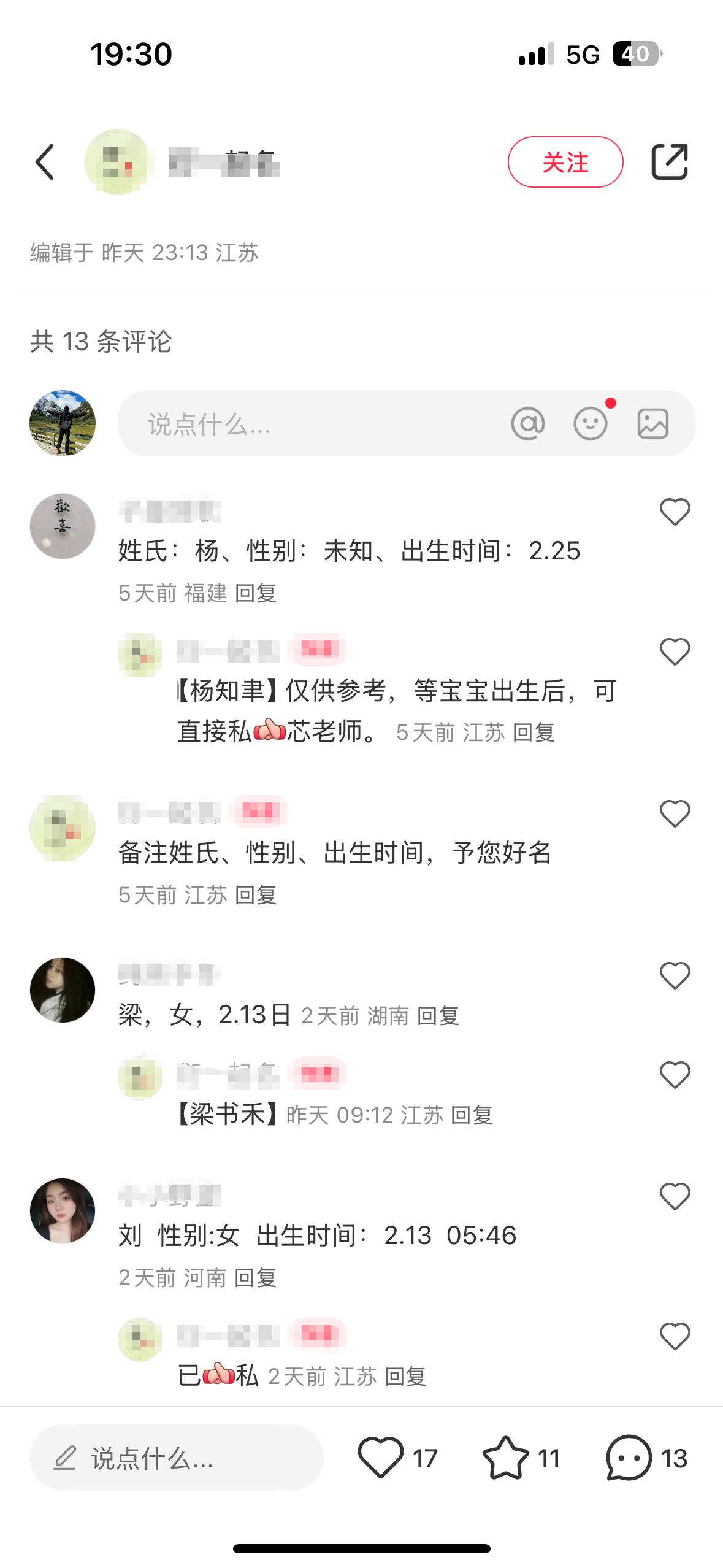This screenshot has width=723, height=1568.
Task: Tap the top 说点什么 comment field
Action: coord(307,424)
